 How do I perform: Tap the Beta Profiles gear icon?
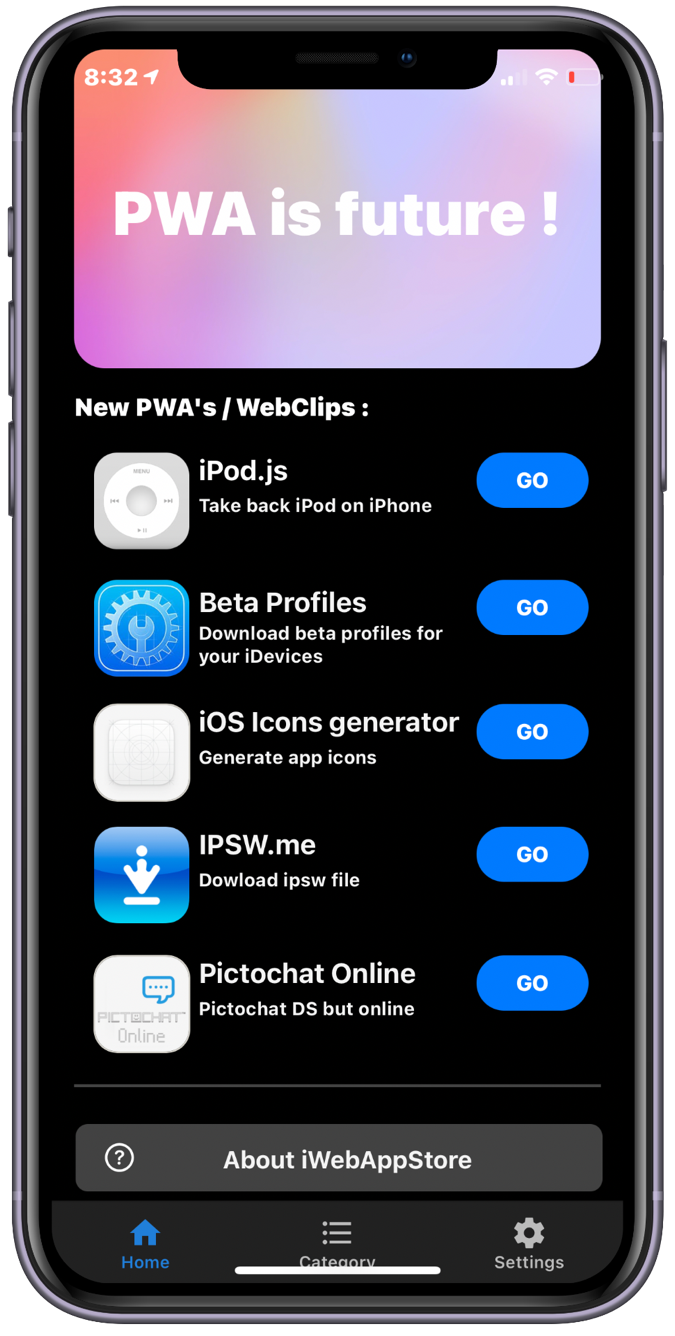click(142, 627)
